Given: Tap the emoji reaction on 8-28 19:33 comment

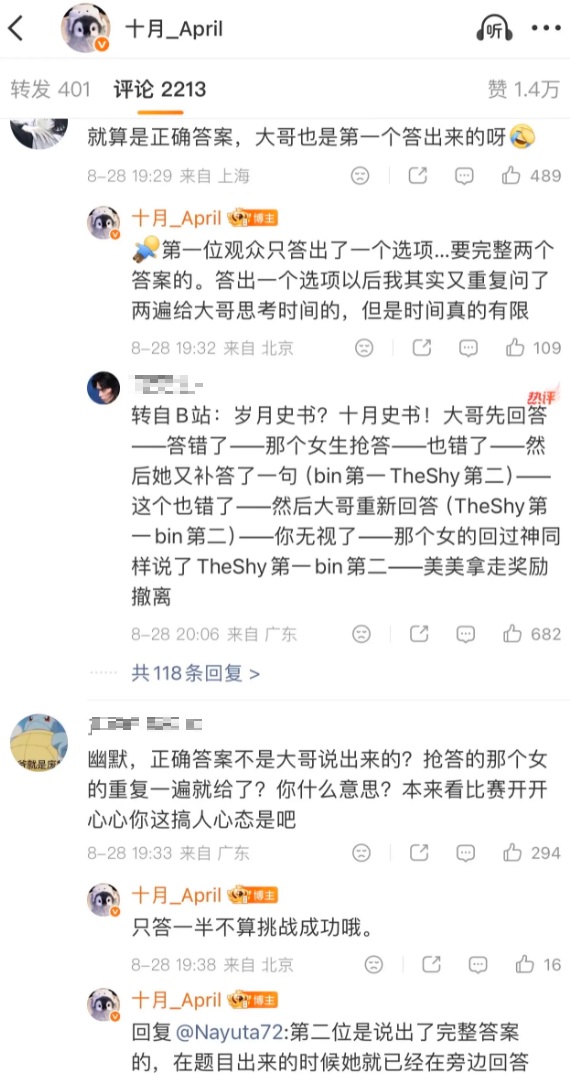Looking at the screenshot, I should [361, 853].
